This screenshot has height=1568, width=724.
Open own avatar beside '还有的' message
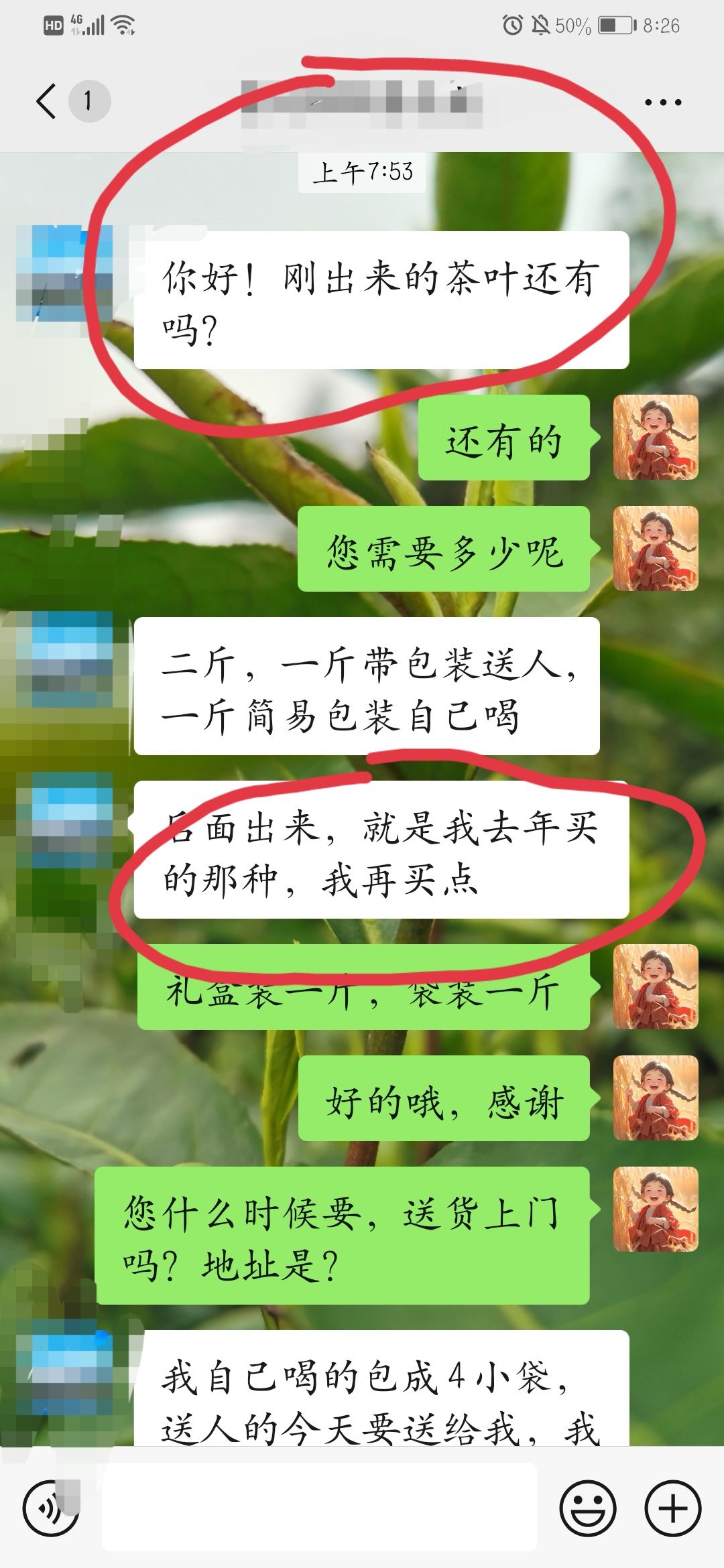pos(656,438)
